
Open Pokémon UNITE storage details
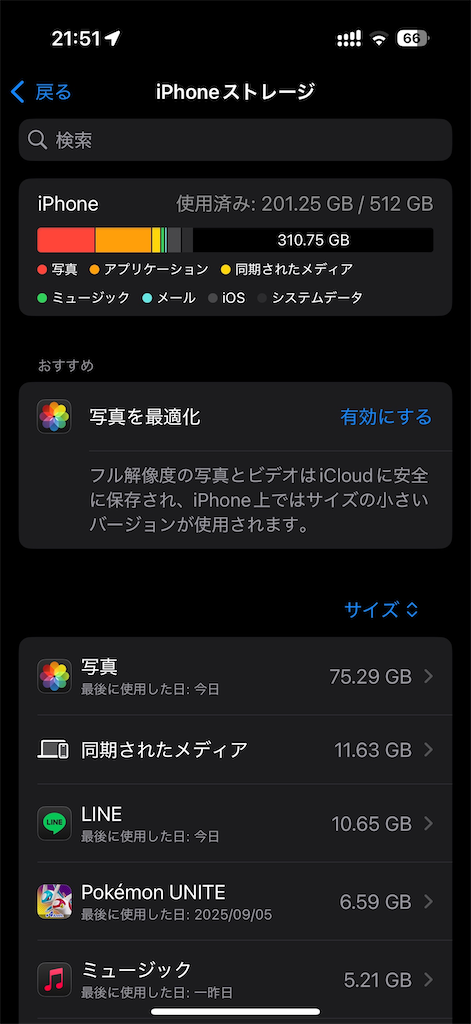tap(235, 901)
